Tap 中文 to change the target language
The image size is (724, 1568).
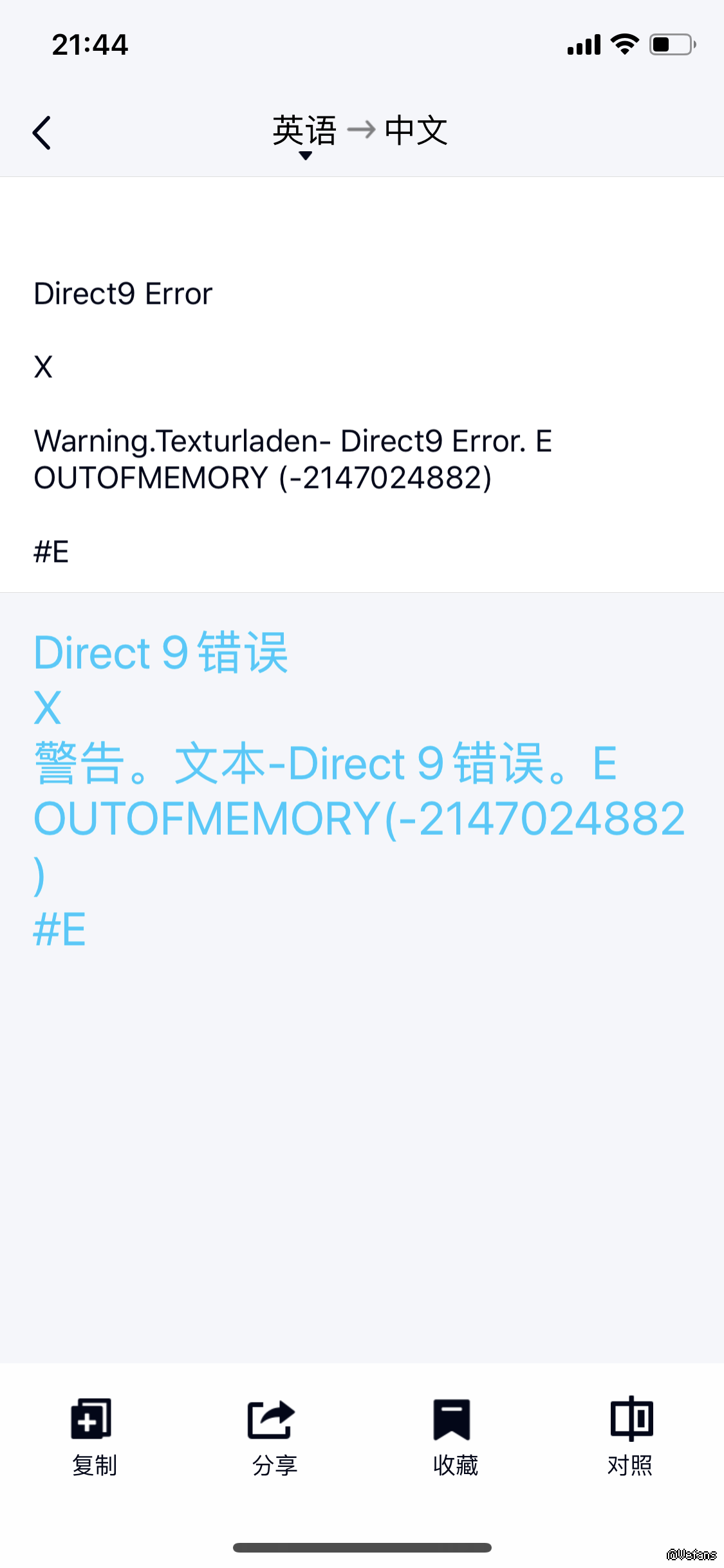pyautogui.click(x=416, y=131)
